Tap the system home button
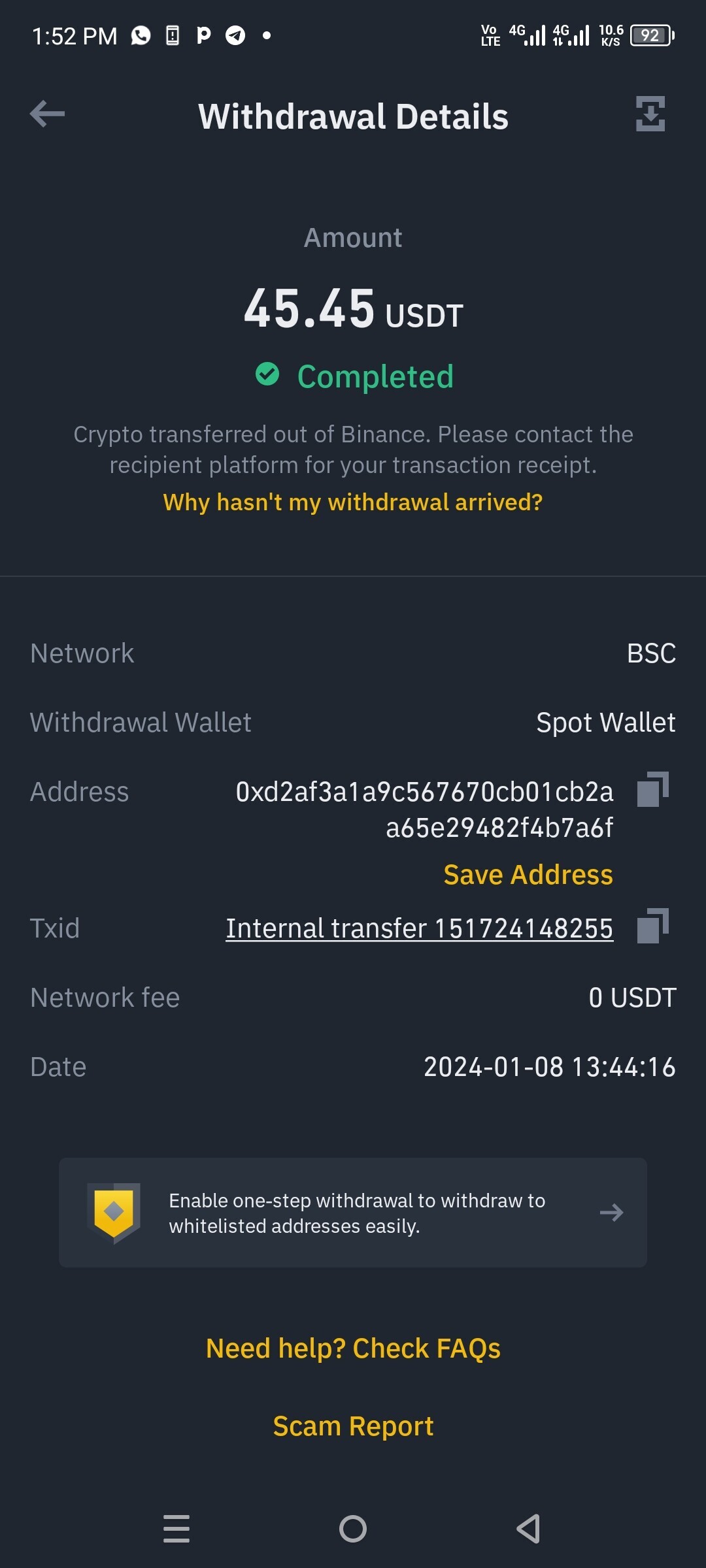Screen dimensions: 706x1568 click(x=353, y=1529)
